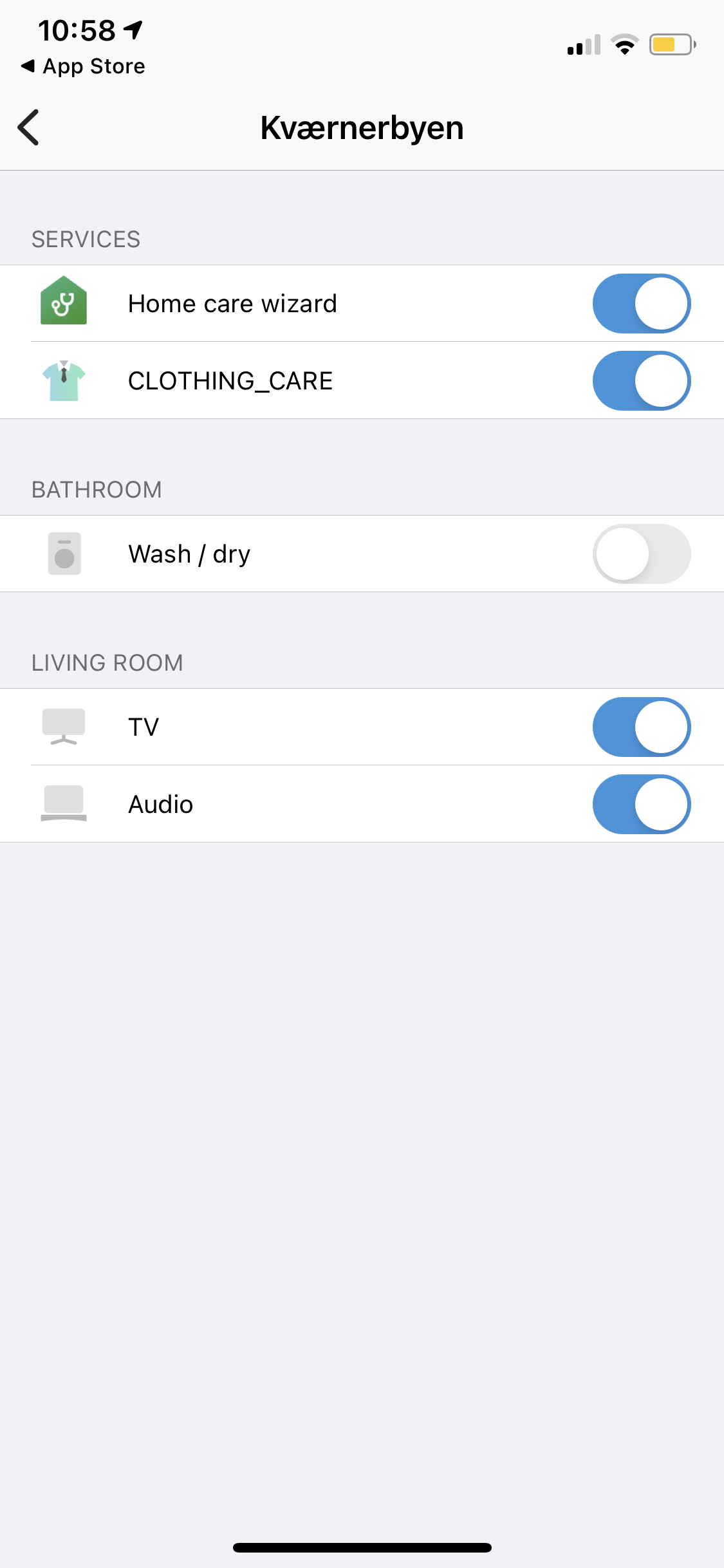This screenshot has height=1568, width=724.
Task: Enable the Wash / dry toggle
Action: (641, 554)
